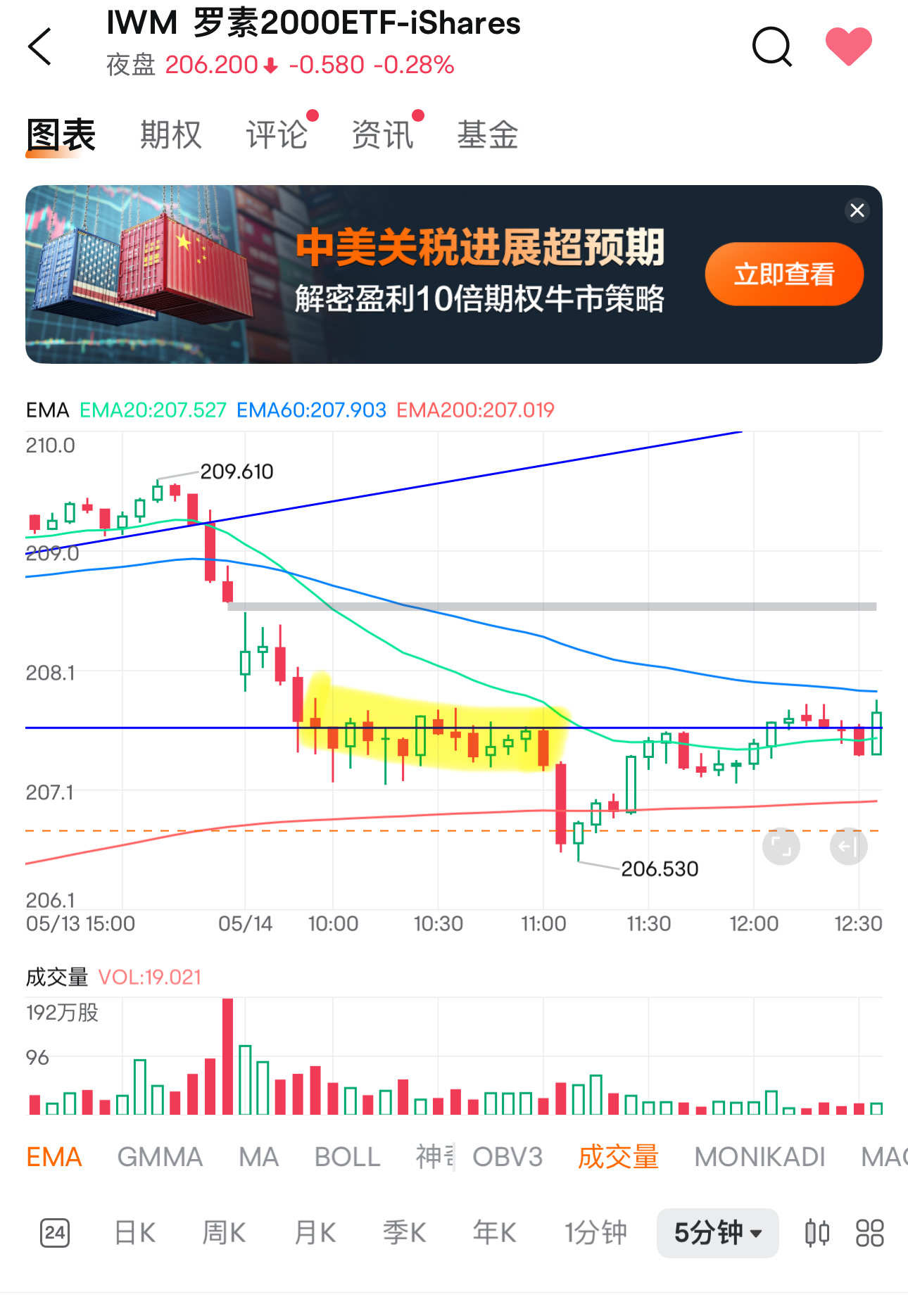Open the 评论 tab

click(277, 134)
